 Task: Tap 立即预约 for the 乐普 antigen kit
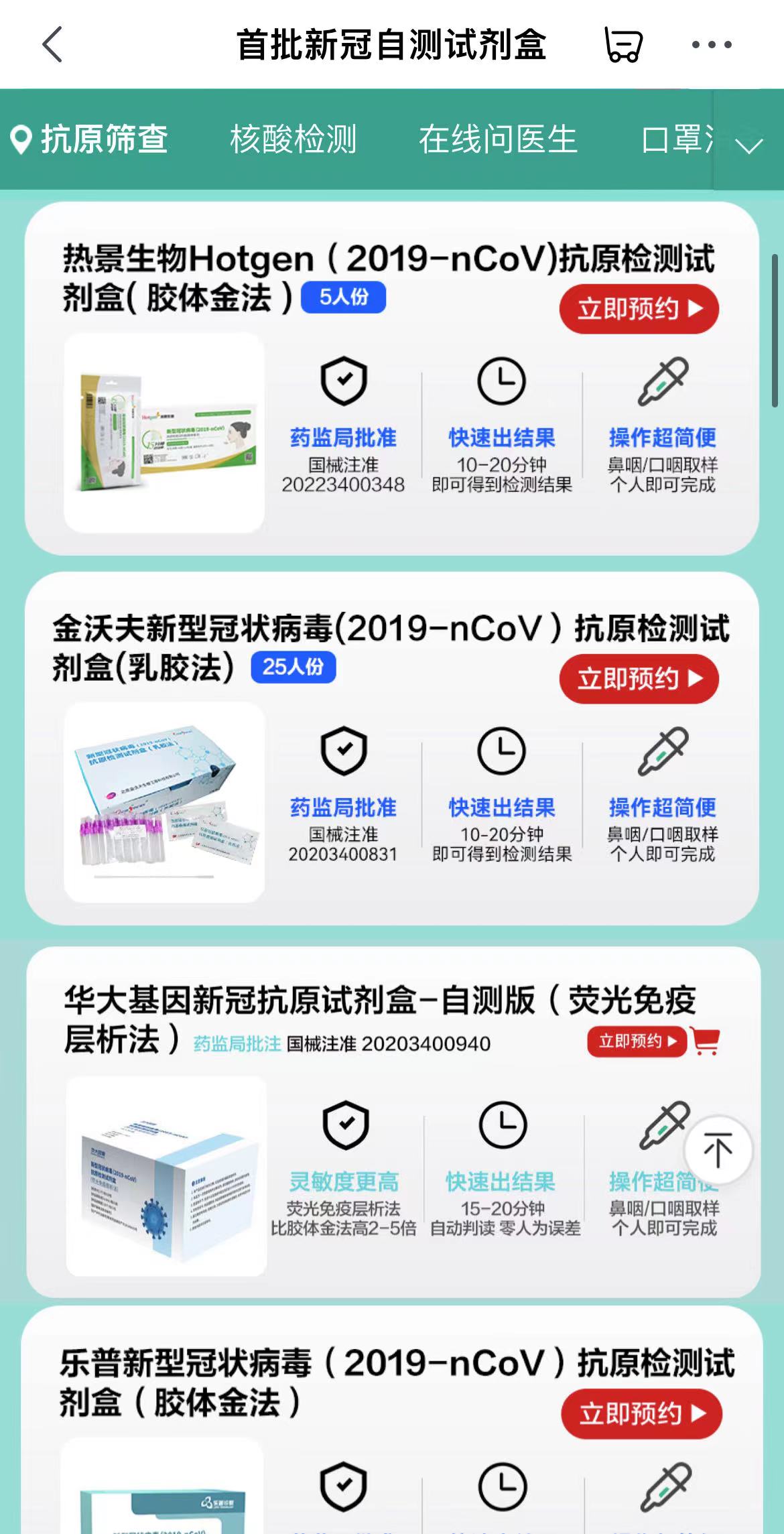641,1414
